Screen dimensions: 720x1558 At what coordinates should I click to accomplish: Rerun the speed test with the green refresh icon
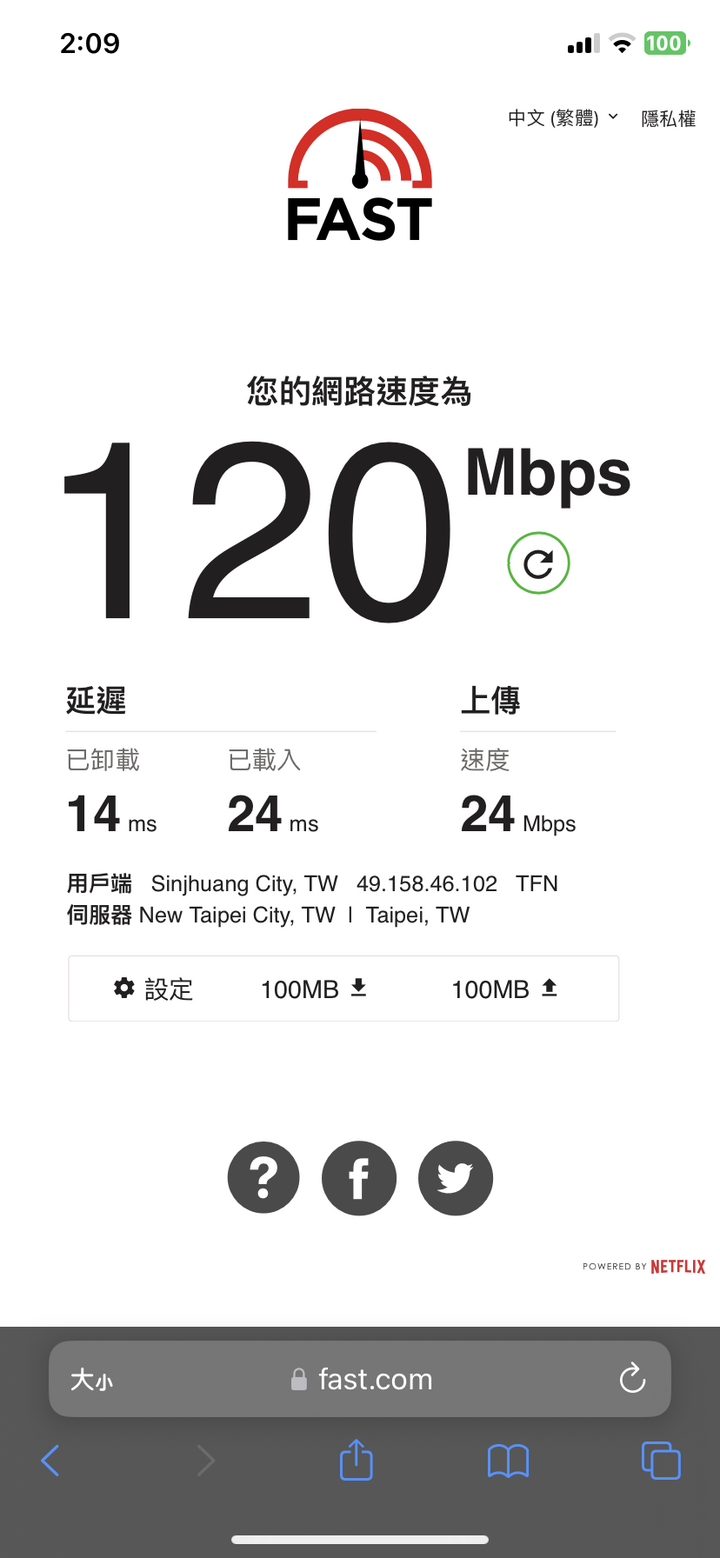(538, 564)
